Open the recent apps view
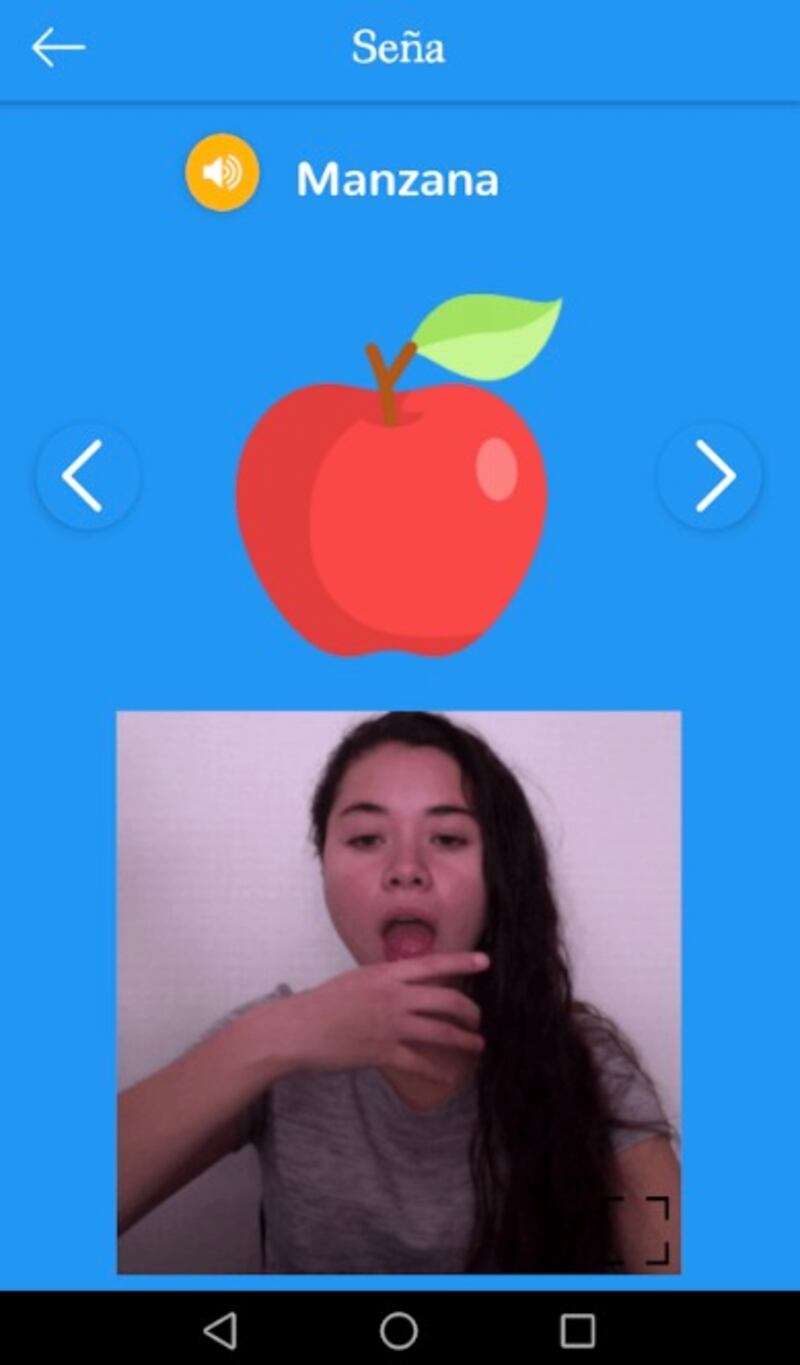This screenshot has height=1365, width=800. pos(577,1330)
